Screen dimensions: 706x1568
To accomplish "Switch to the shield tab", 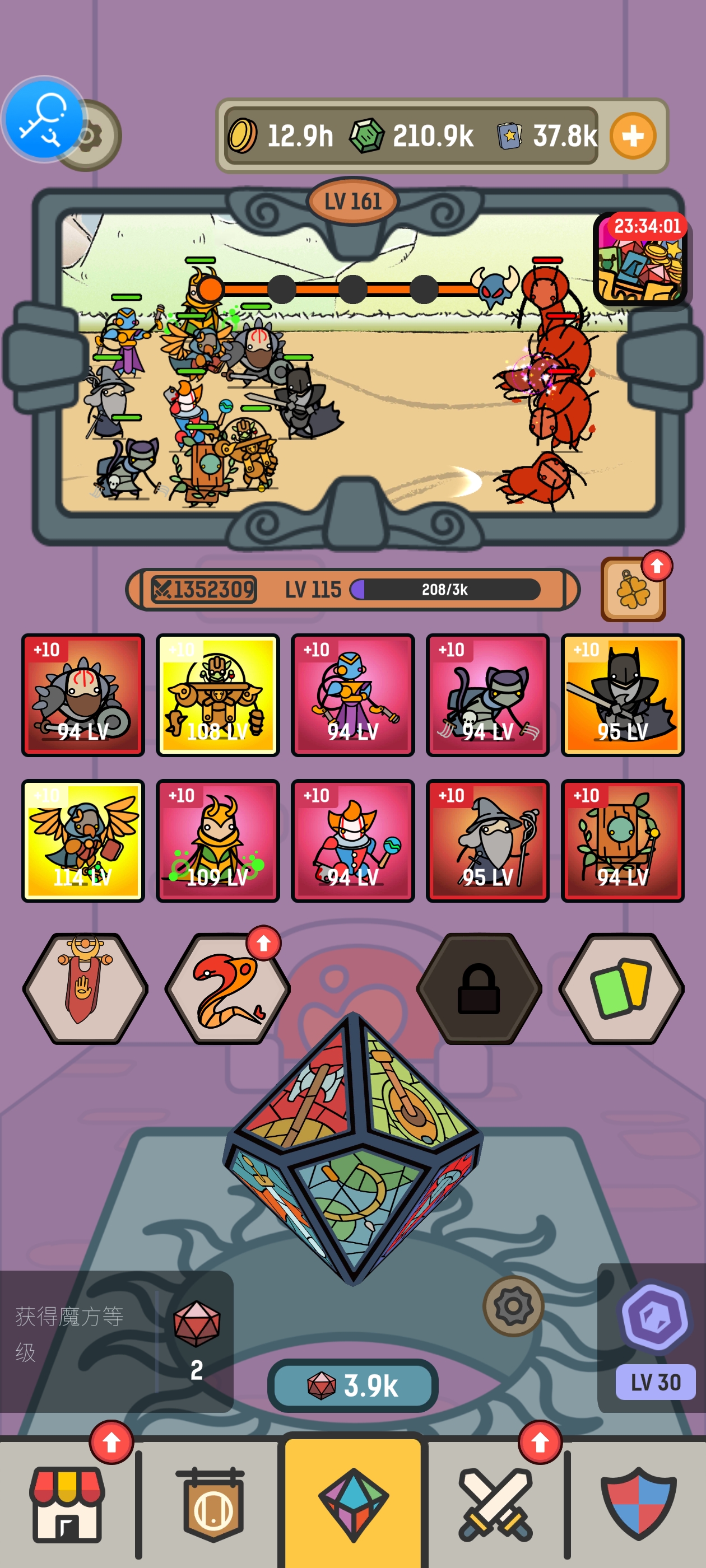I will [638, 1504].
